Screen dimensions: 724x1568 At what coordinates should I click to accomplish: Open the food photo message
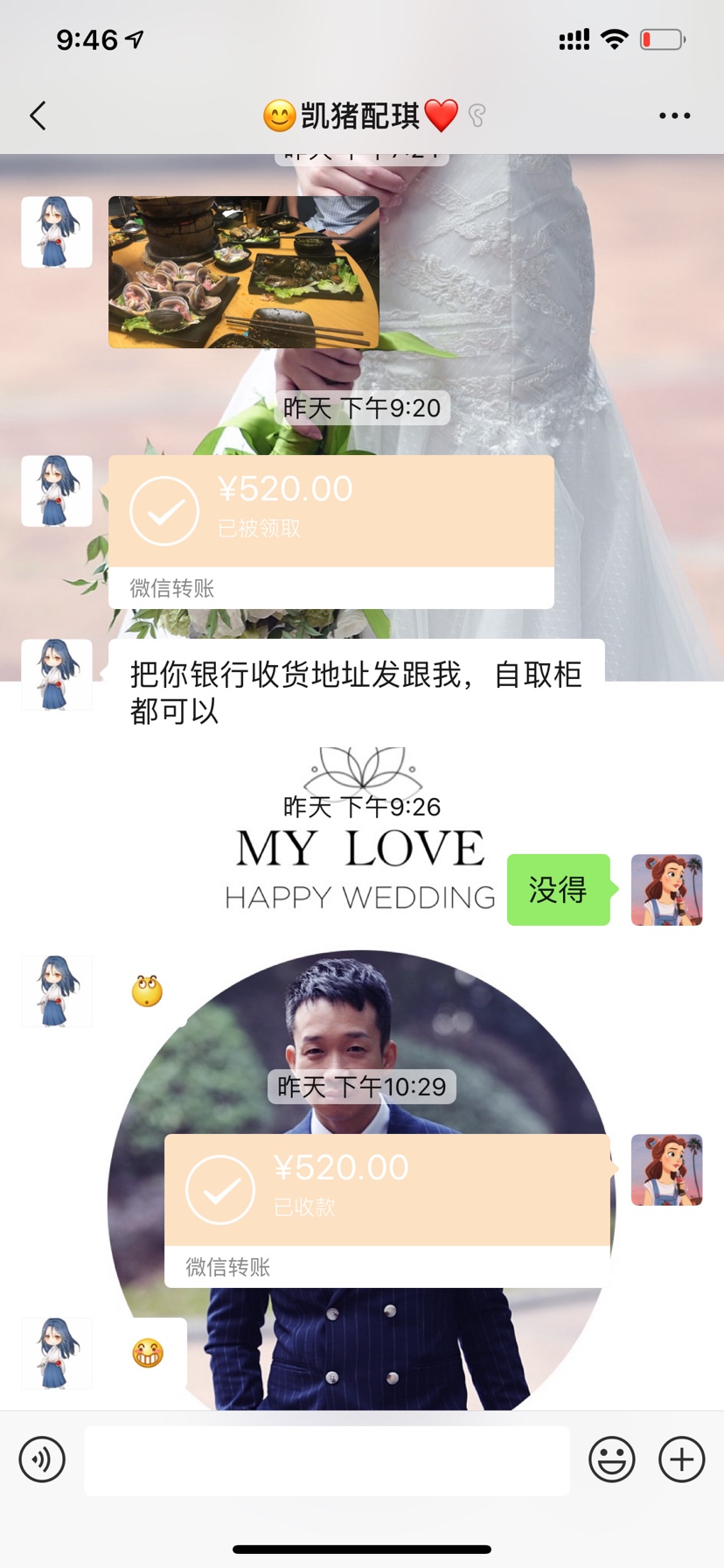(243, 272)
